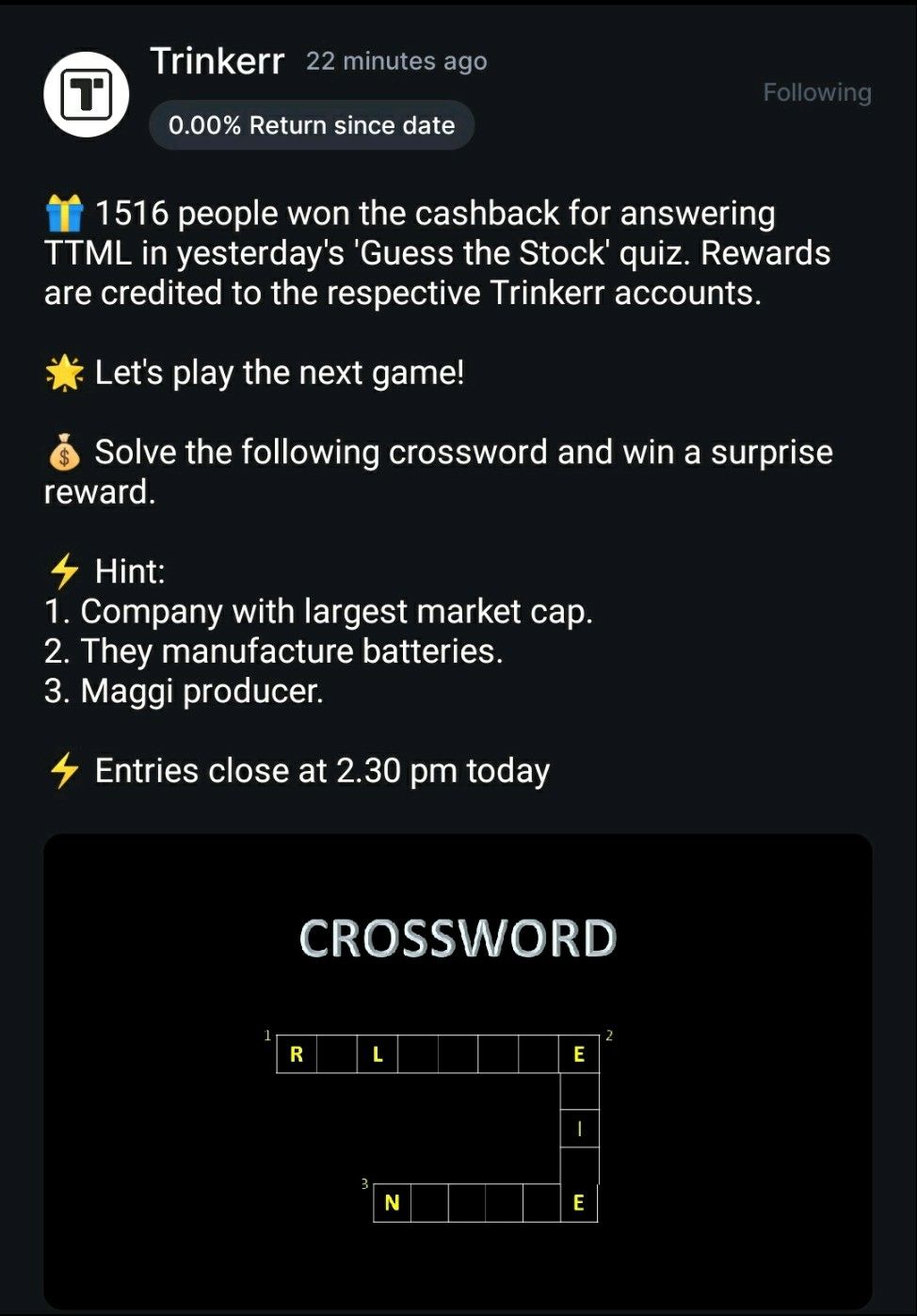Screen dimensions: 917x1316
Task: Open the crossword image in the post
Action: (x=458, y=1069)
